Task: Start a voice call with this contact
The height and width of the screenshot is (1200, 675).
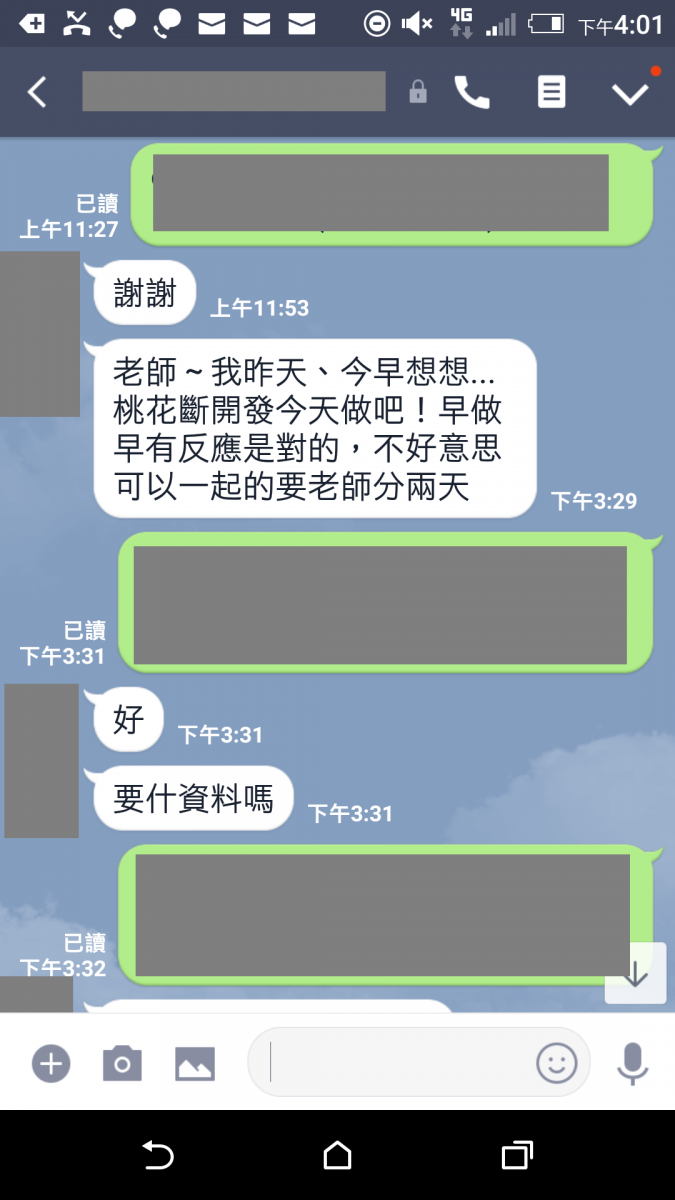Action: 472,93
